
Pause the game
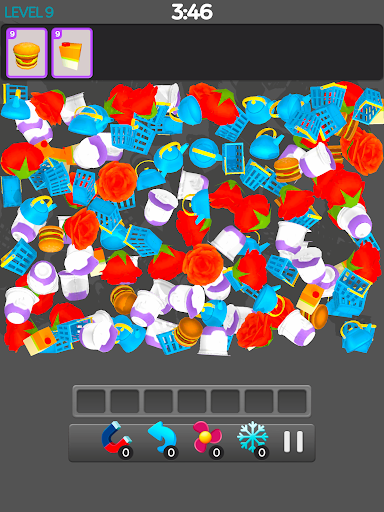click(293, 442)
